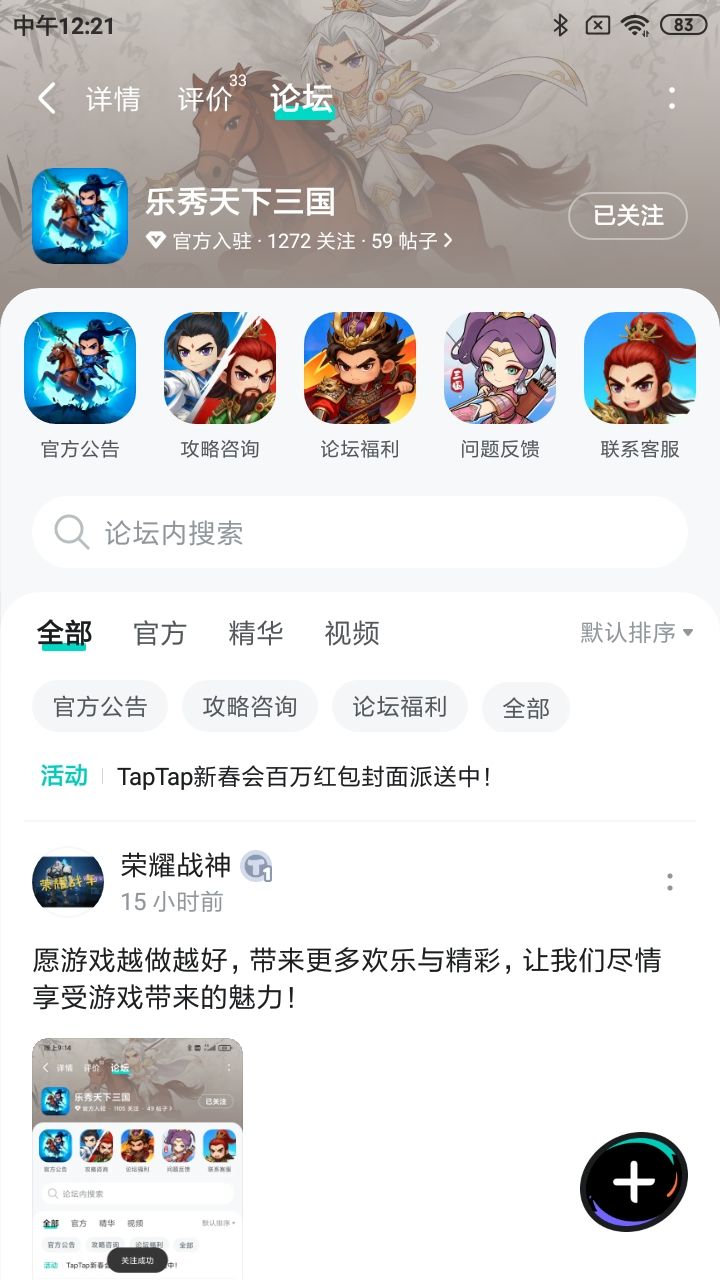
Task: Select the 攻略咨询 filter chip
Action: [250, 706]
